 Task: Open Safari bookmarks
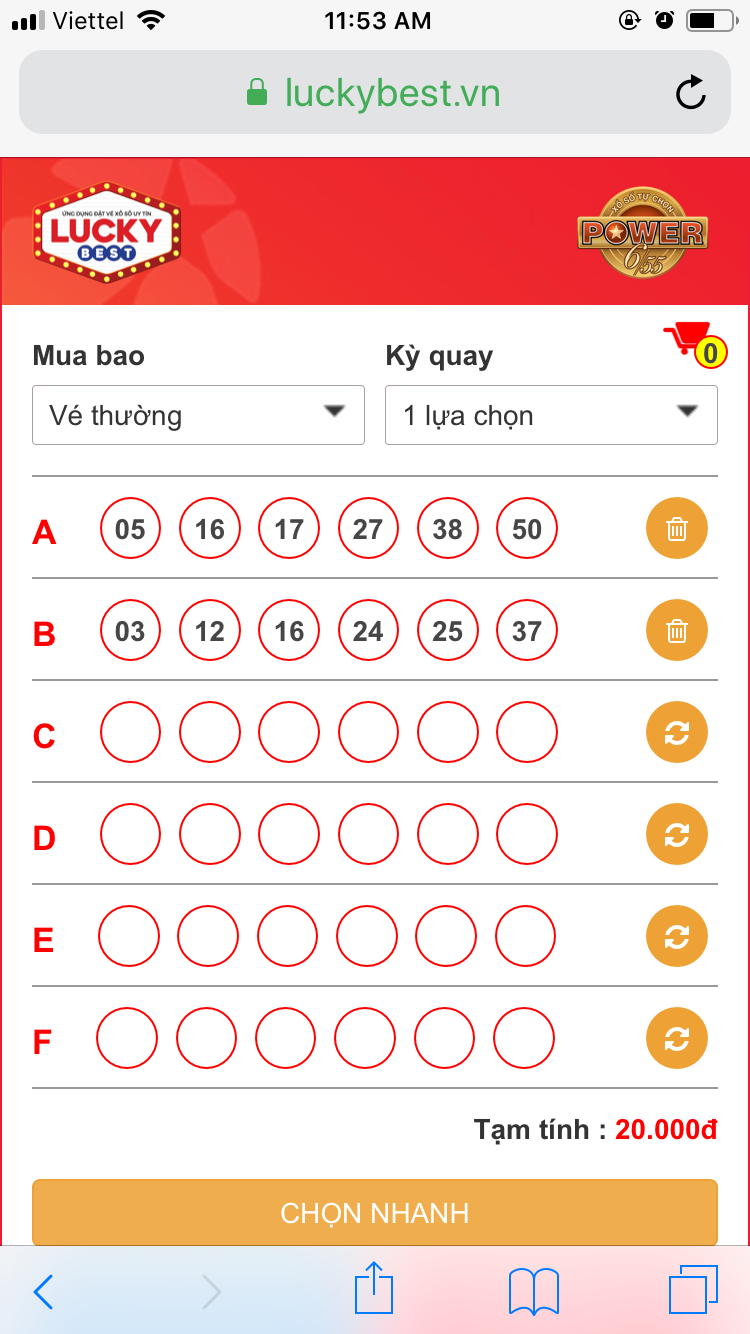coord(533,1292)
